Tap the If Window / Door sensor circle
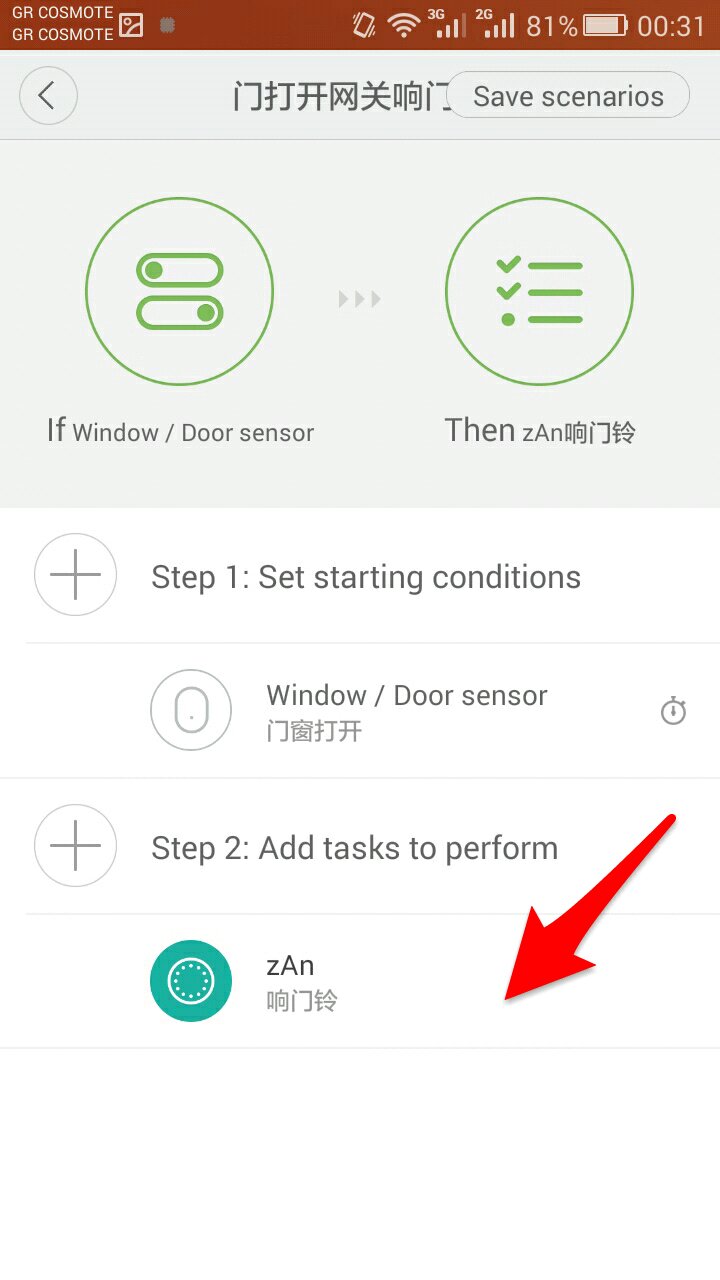Screen dimensions: 720x1280 click(179, 291)
